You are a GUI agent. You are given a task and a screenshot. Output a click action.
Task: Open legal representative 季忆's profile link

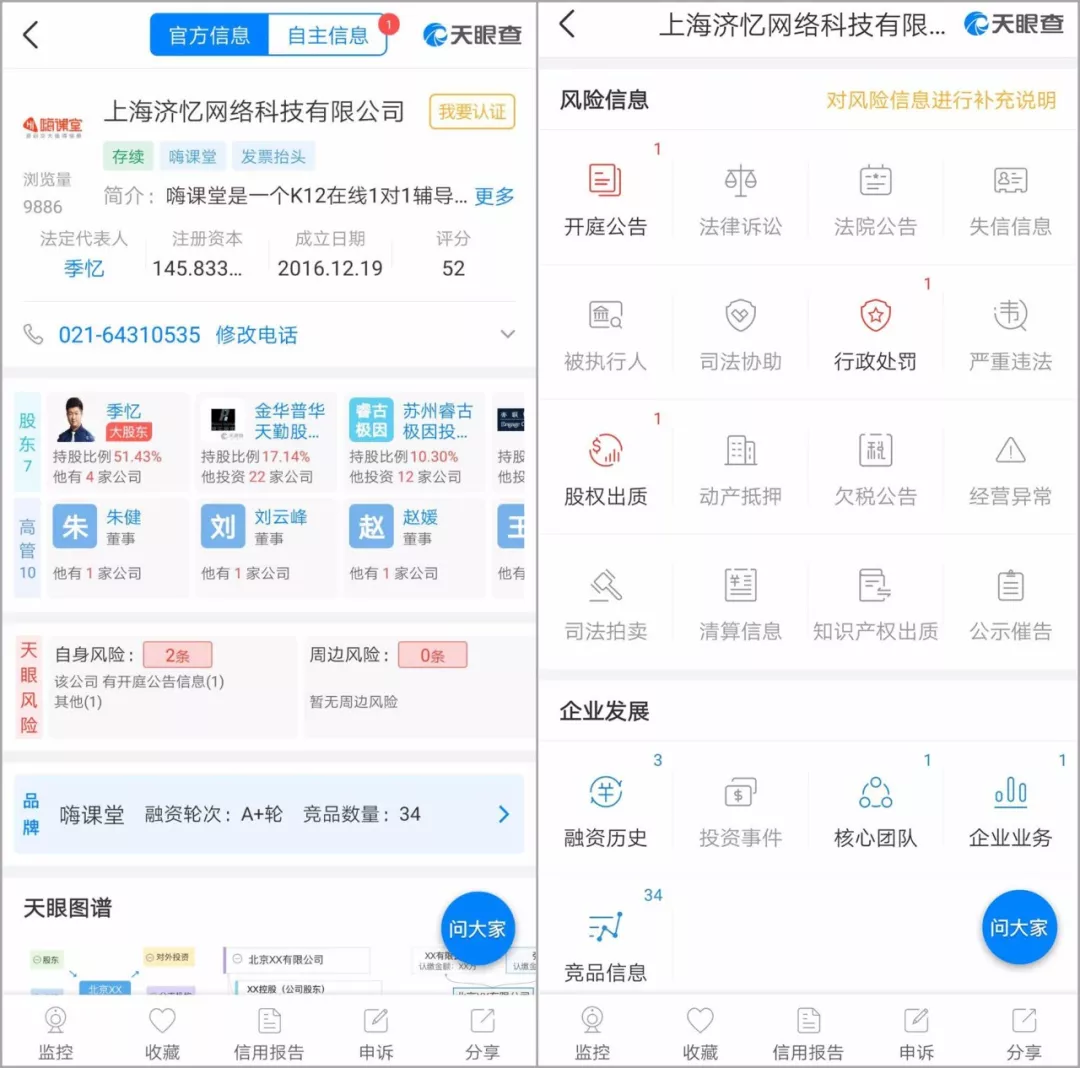(84, 268)
